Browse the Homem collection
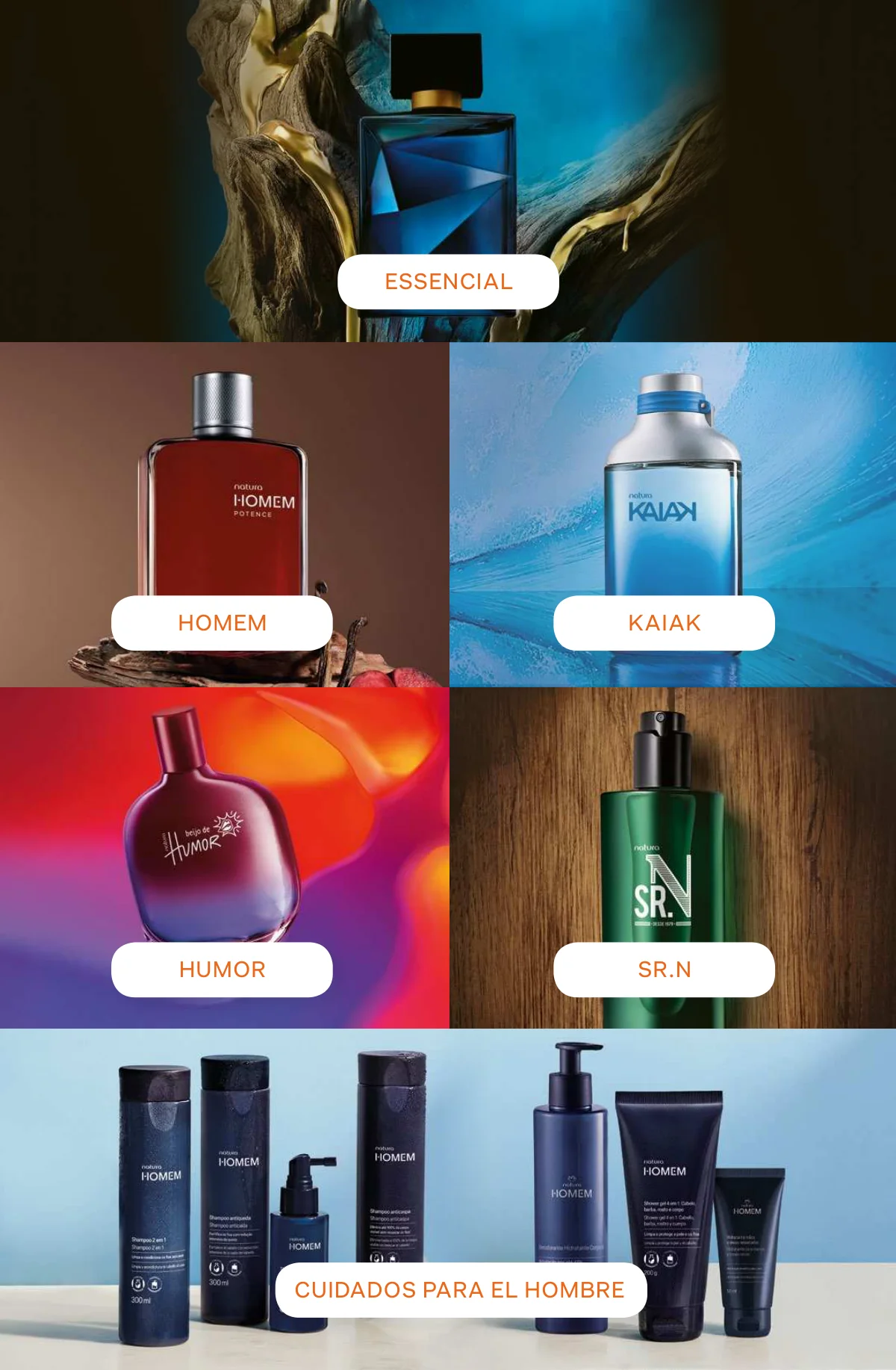 coord(222,623)
